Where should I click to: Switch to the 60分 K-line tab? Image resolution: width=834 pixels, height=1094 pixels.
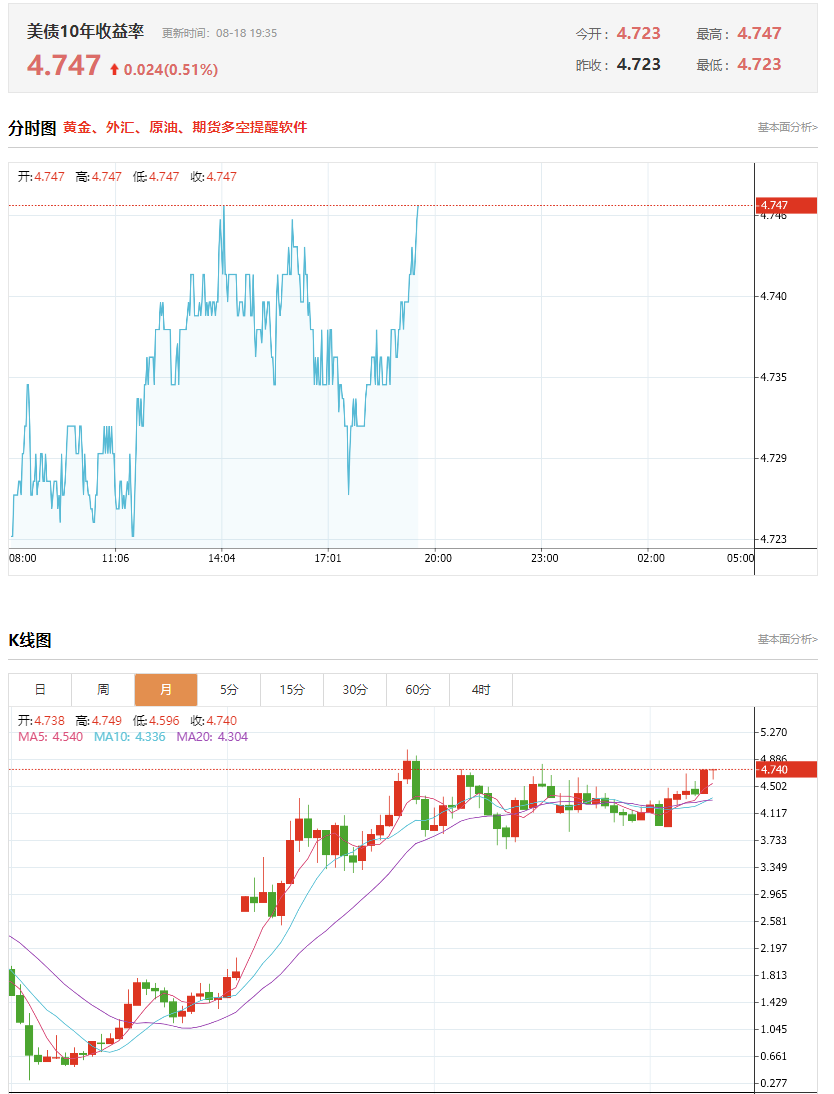[418, 690]
